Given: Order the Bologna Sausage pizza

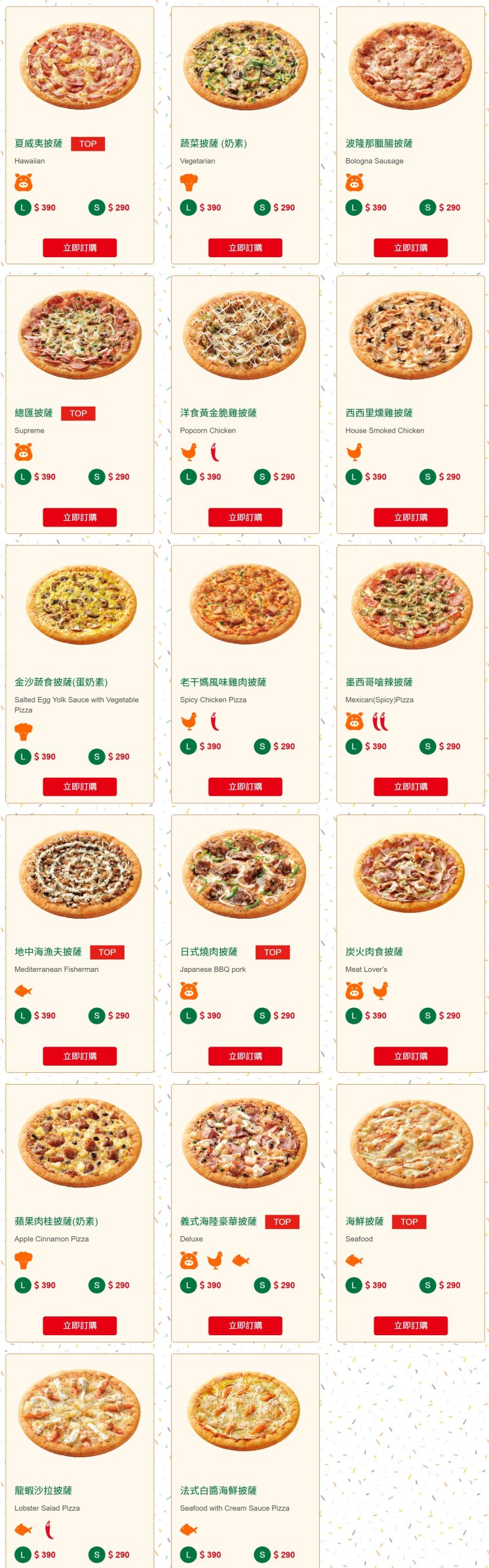Looking at the screenshot, I should tap(410, 248).
